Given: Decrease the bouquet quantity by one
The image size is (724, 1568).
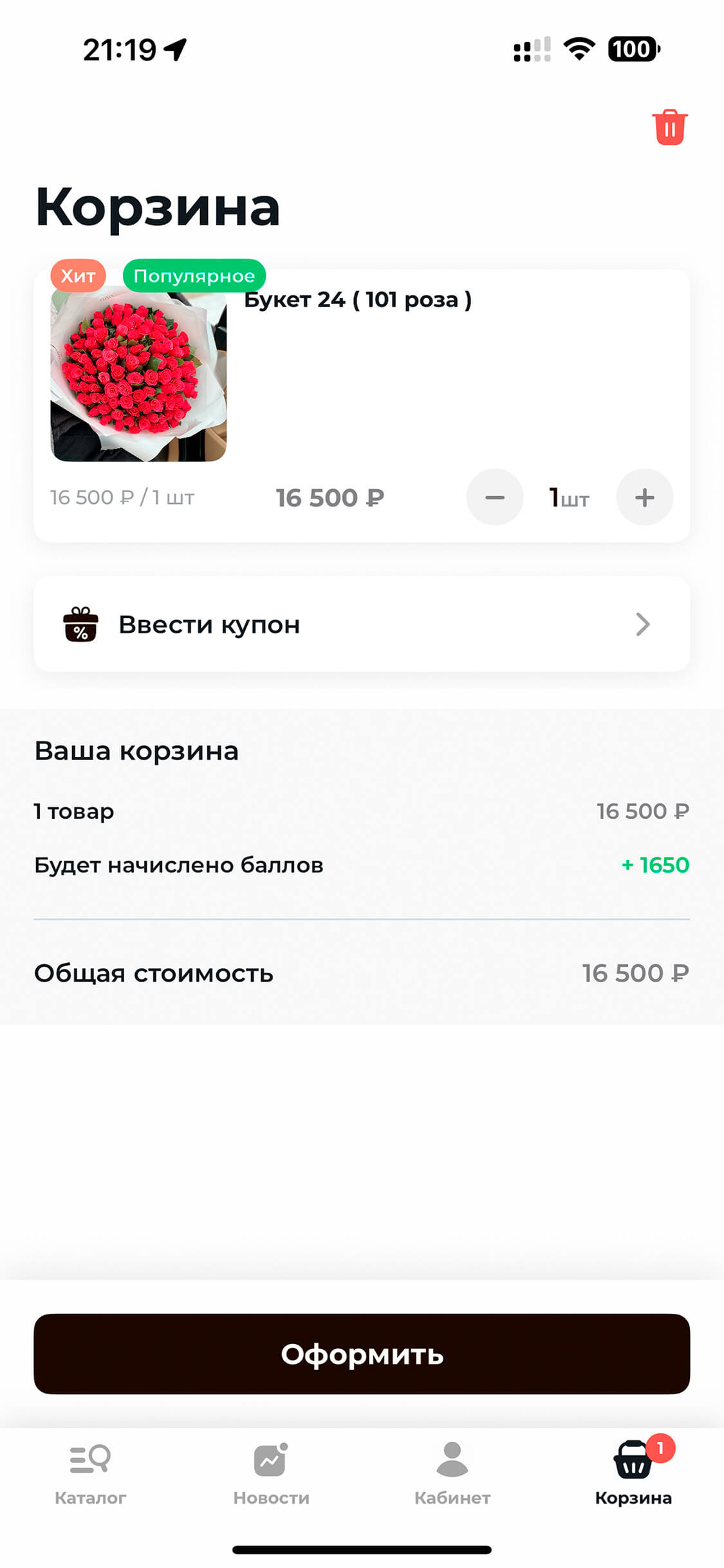Looking at the screenshot, I should click(494, 497).
